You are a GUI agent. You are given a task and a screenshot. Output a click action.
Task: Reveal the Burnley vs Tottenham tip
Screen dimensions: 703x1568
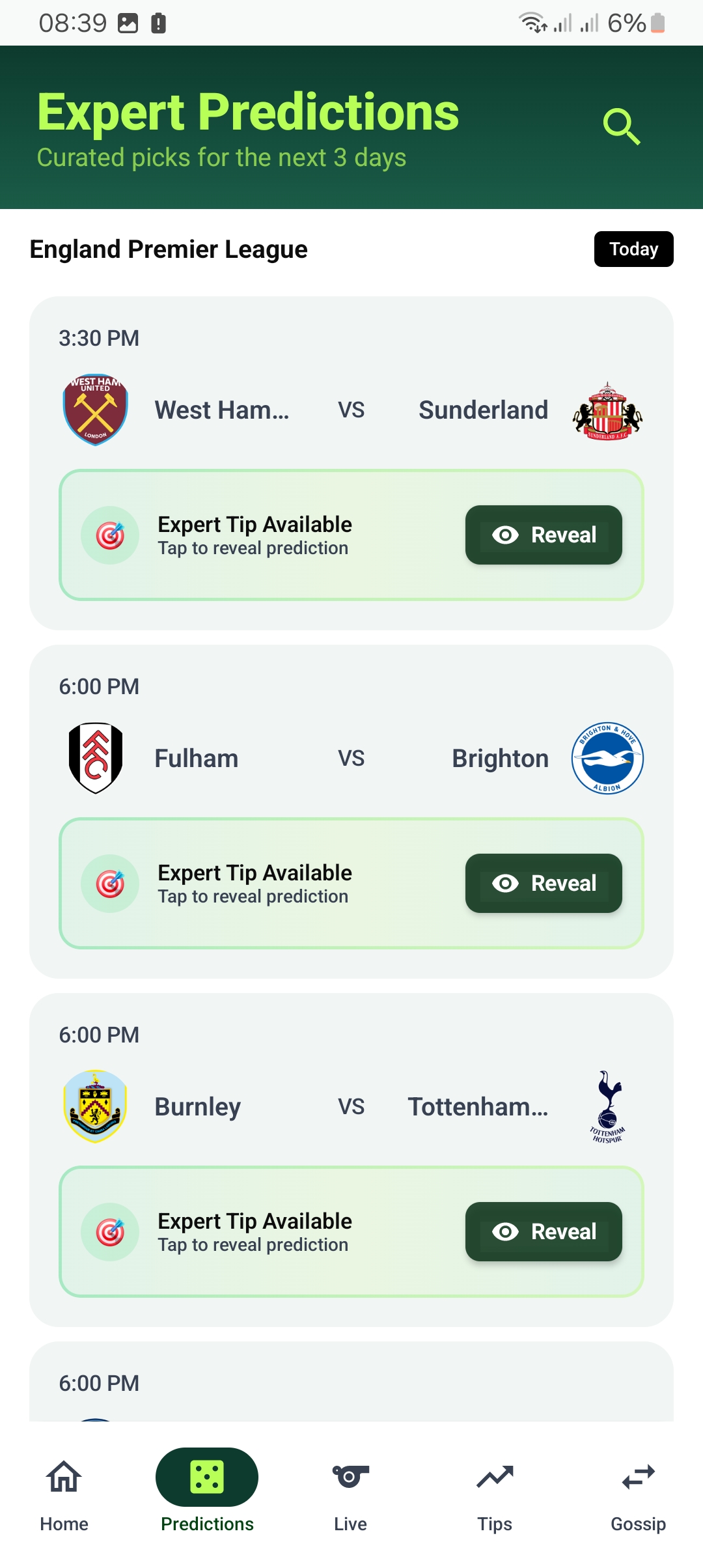[544, 1232]
